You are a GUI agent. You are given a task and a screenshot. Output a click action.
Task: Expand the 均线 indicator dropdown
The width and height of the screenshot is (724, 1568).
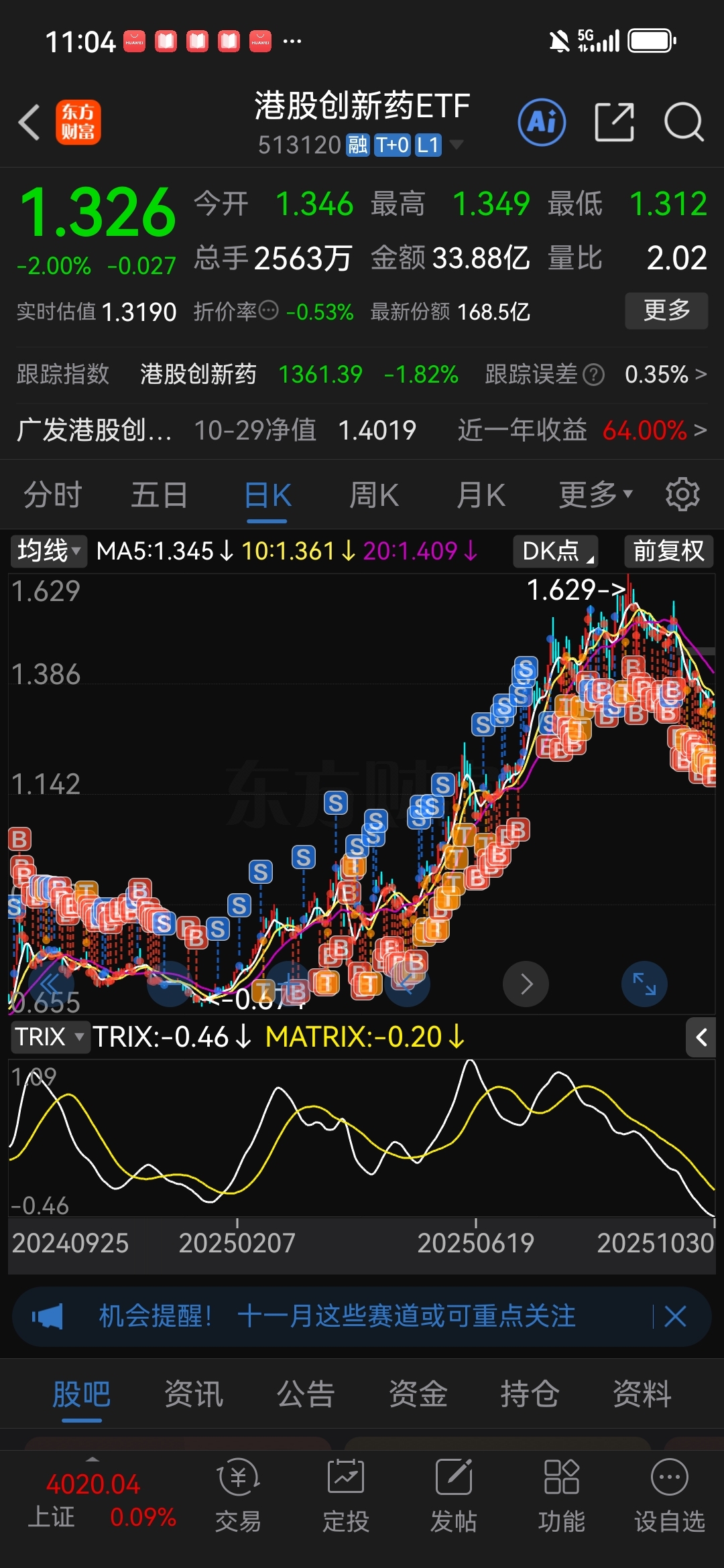[49, 551]
